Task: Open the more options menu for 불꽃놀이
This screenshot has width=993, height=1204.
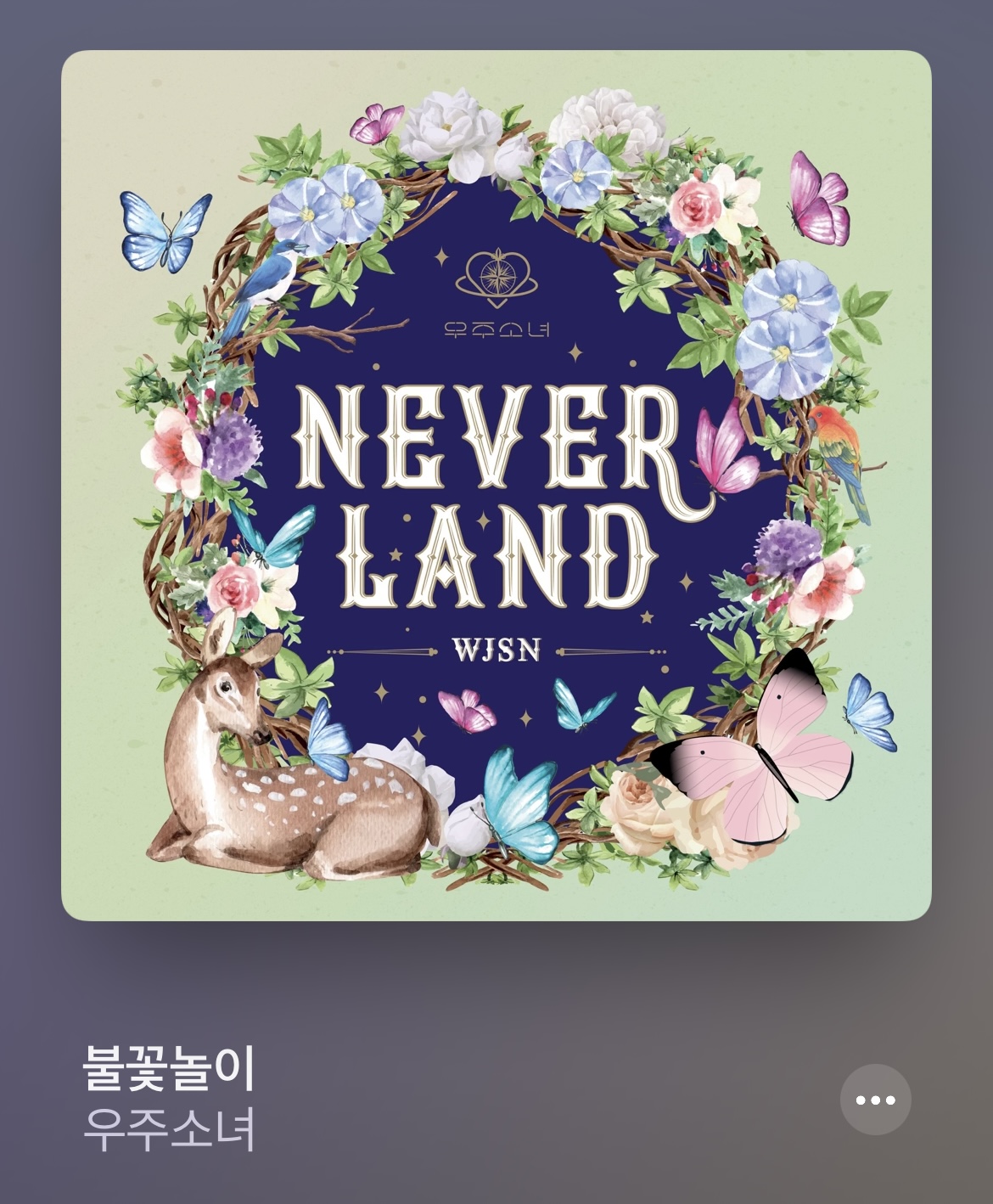Action: tap(875, 1100)
